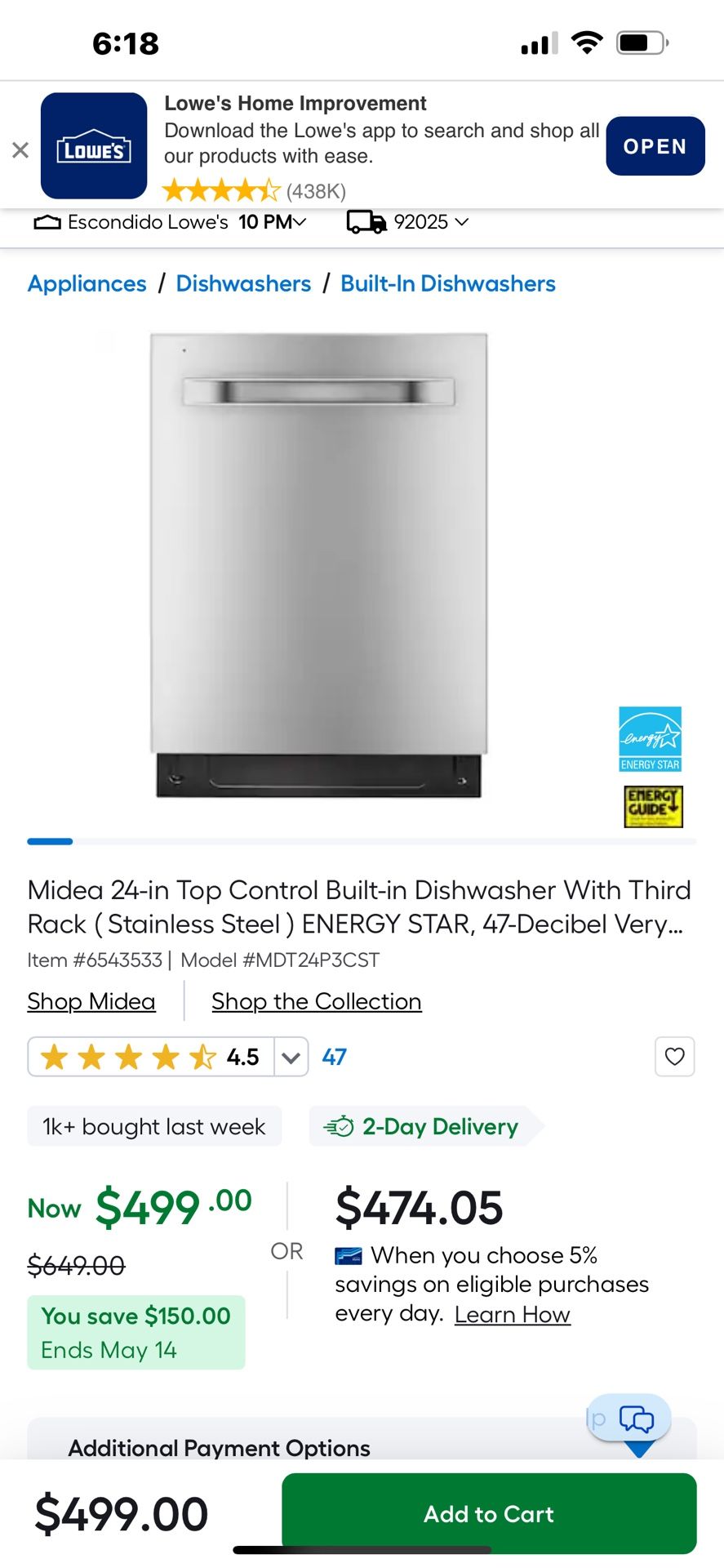Select Shop the Collection
Viewport: 724px width, 1568px height.
(x=316, y=1000)
